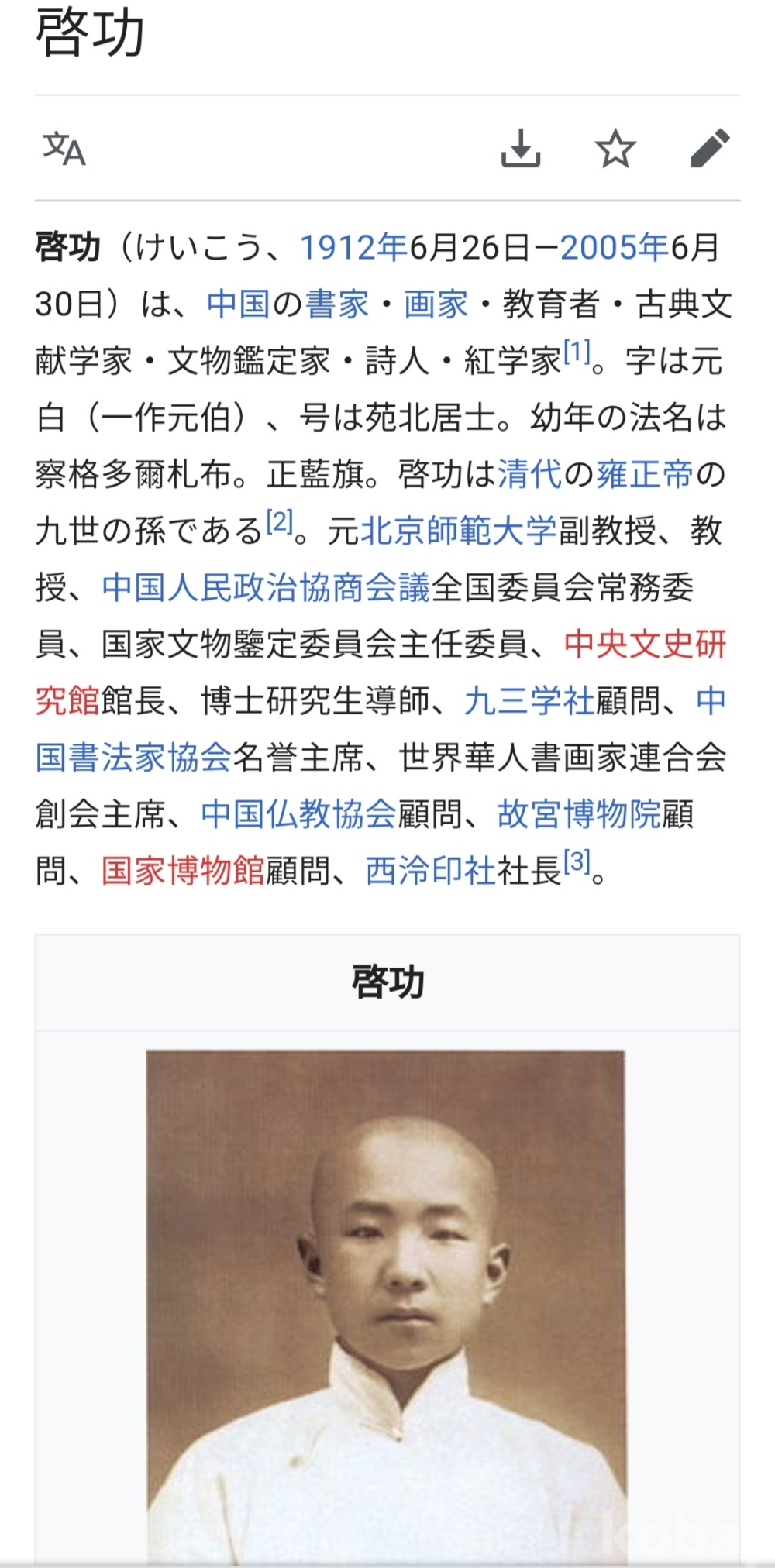Open the language selection icon
775x1568 pixels.
pyautogui.click(x=64, y=149)
